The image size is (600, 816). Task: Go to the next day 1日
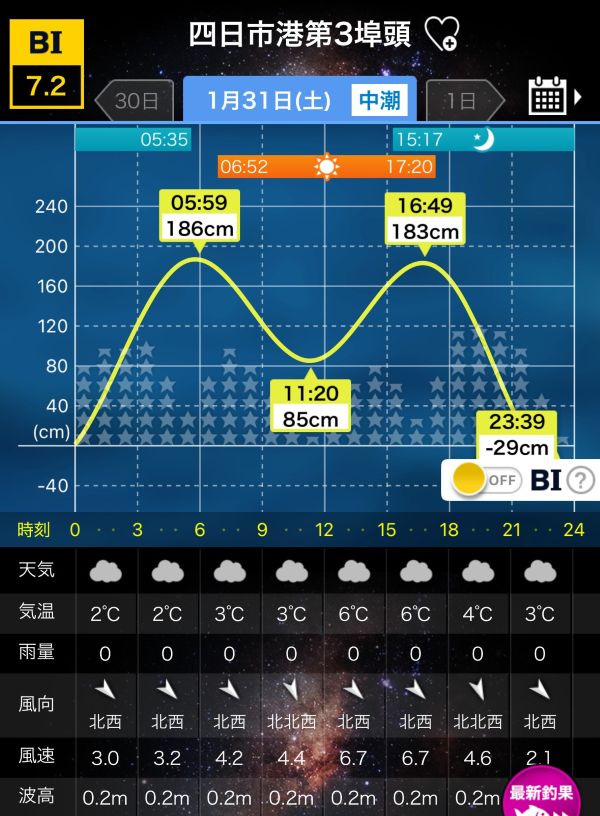pyautogui.click(x=462, y=101)
